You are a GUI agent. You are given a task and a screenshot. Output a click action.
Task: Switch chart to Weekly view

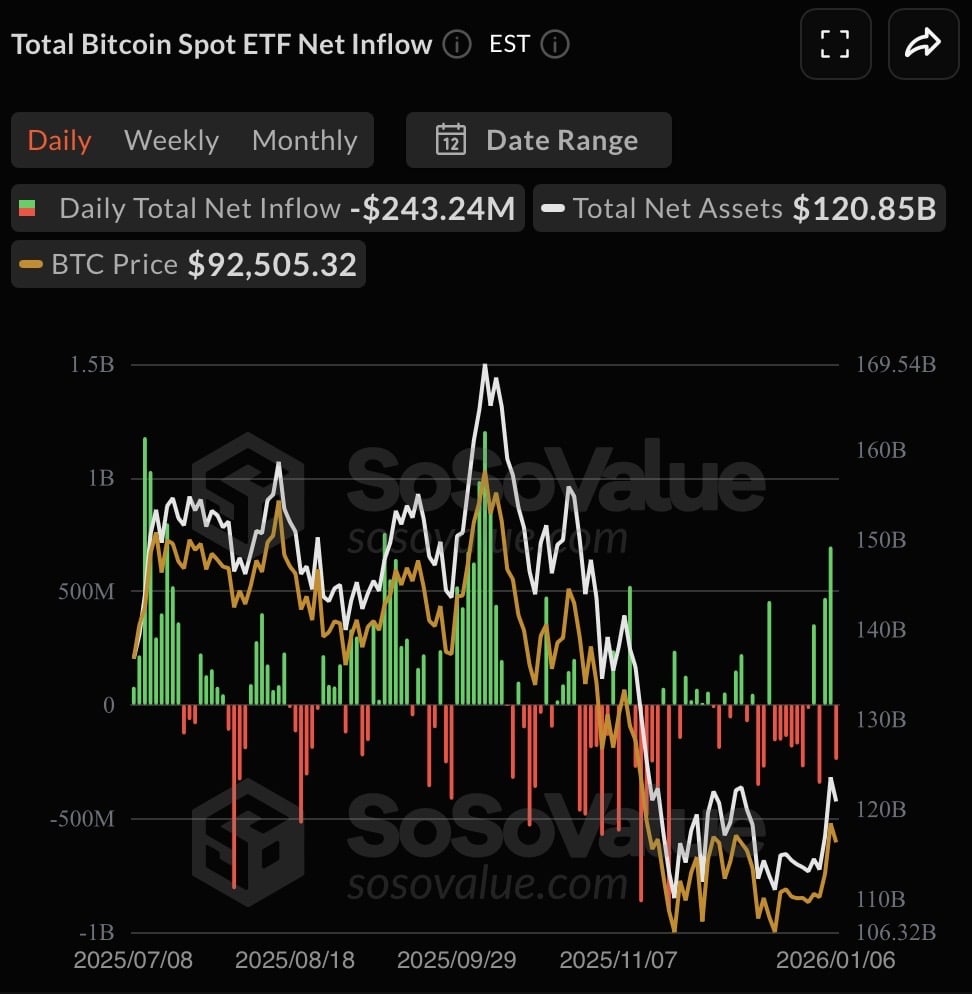tap(171, 140)
